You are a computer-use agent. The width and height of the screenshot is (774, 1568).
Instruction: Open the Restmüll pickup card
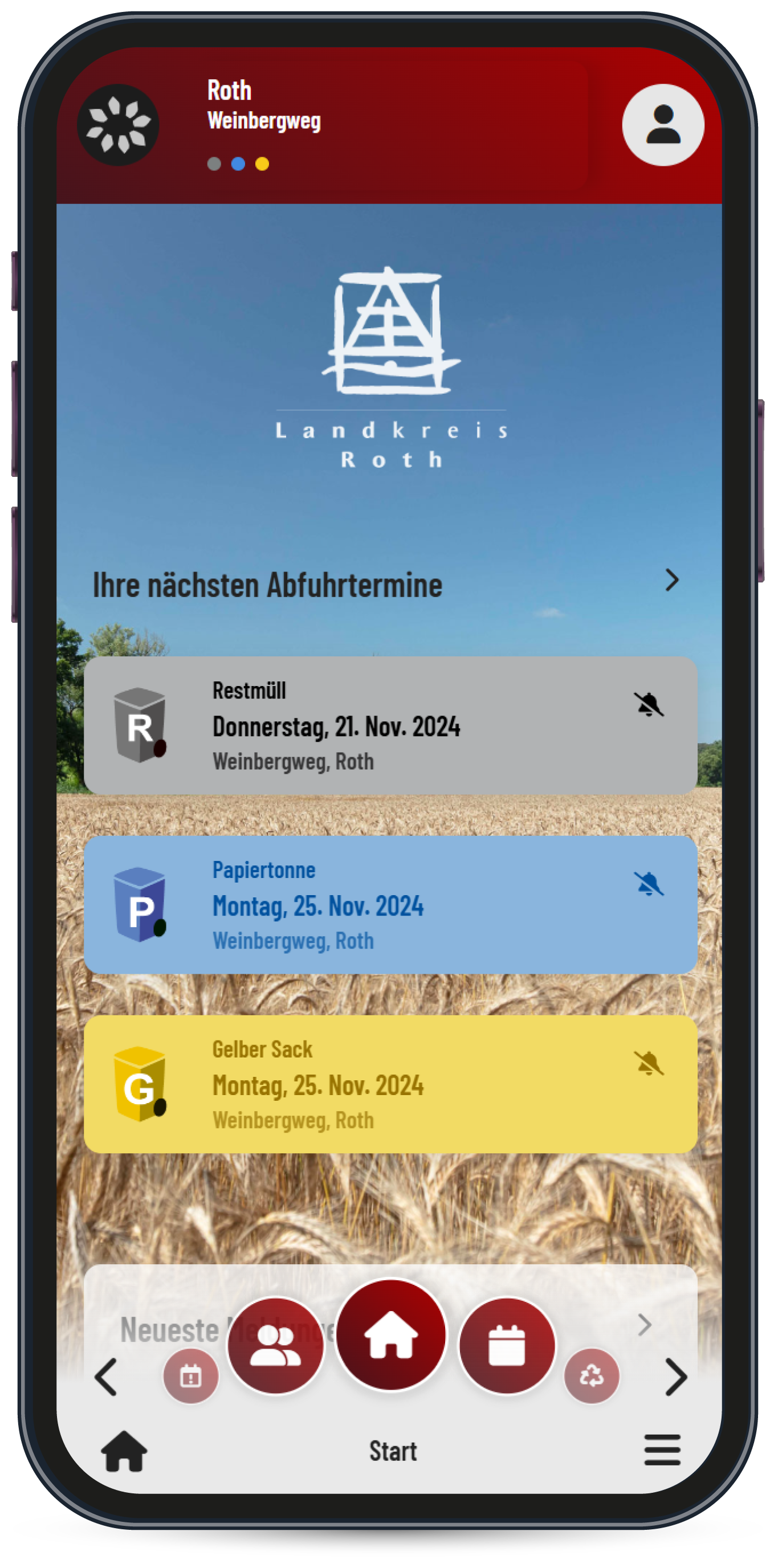[390, 725]
